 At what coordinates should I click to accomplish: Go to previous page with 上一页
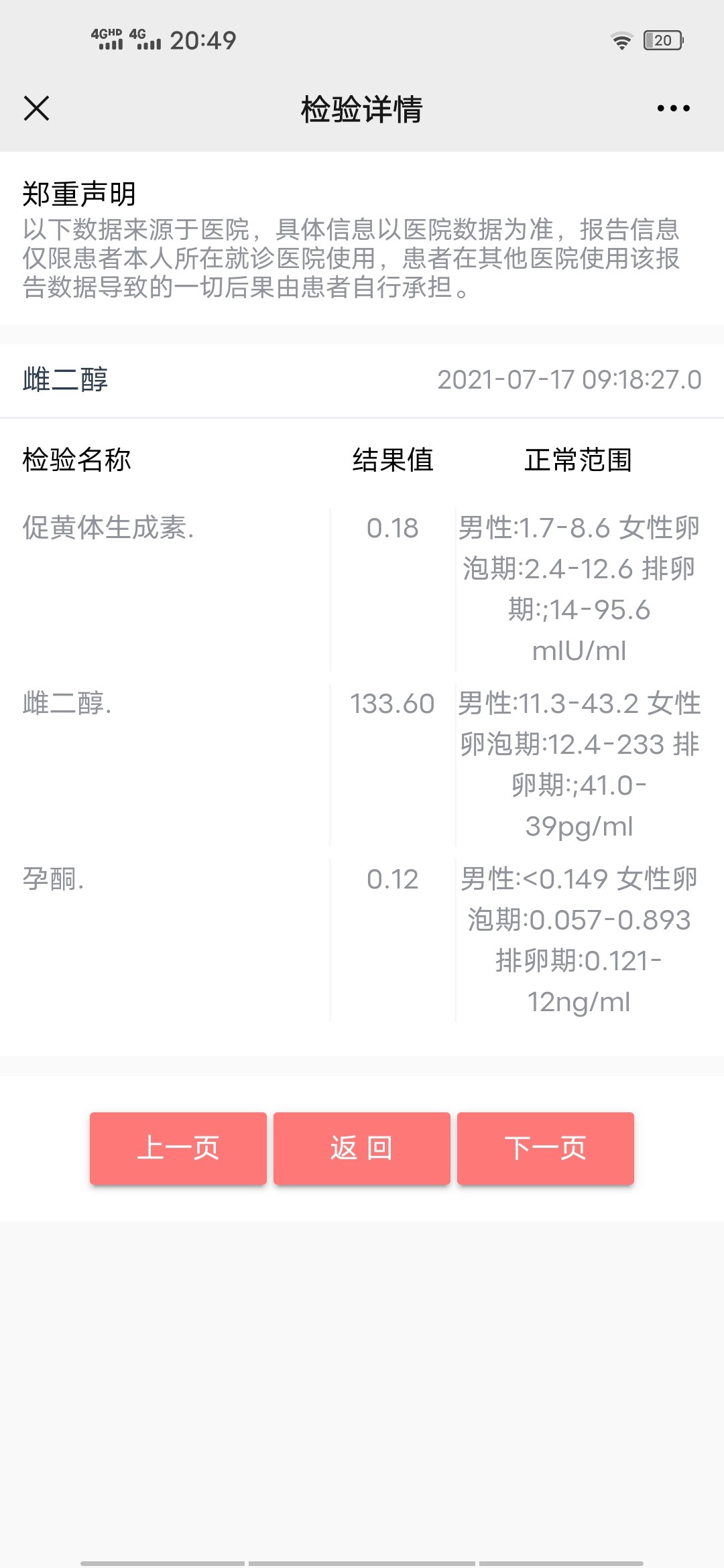pyautogui.click(x=178, y=1148)
